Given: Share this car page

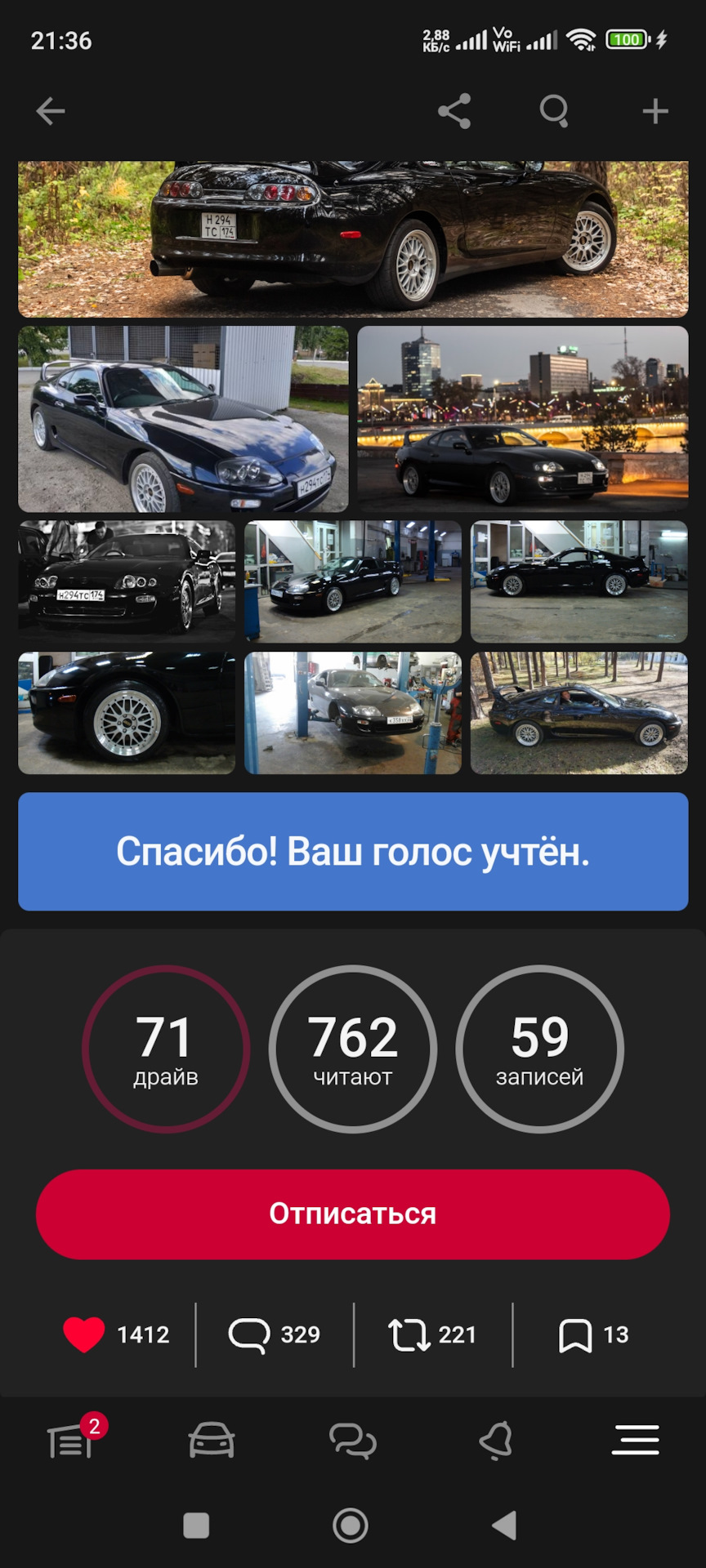Looking at the screenshot, I should 454,111.
